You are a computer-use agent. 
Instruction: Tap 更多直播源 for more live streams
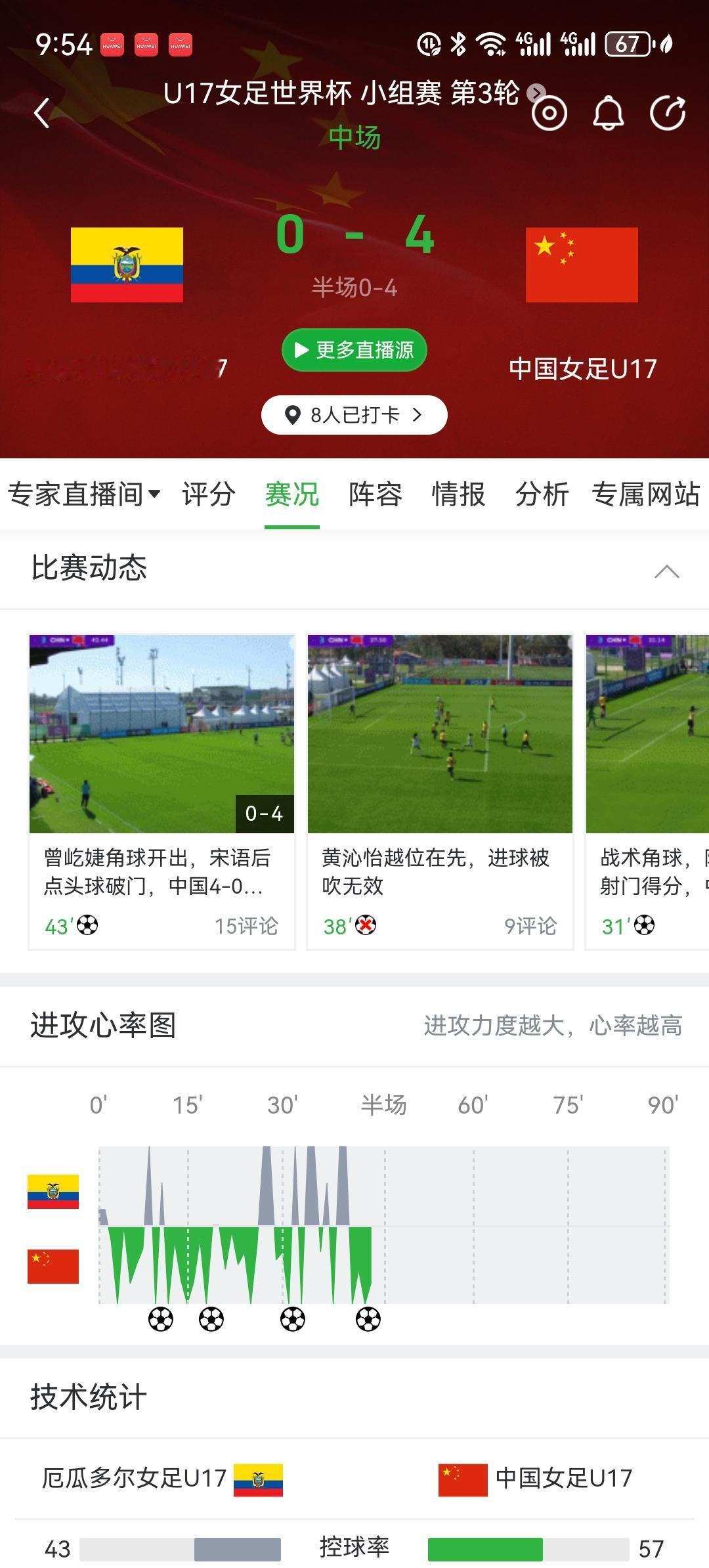tap(354, 350)
